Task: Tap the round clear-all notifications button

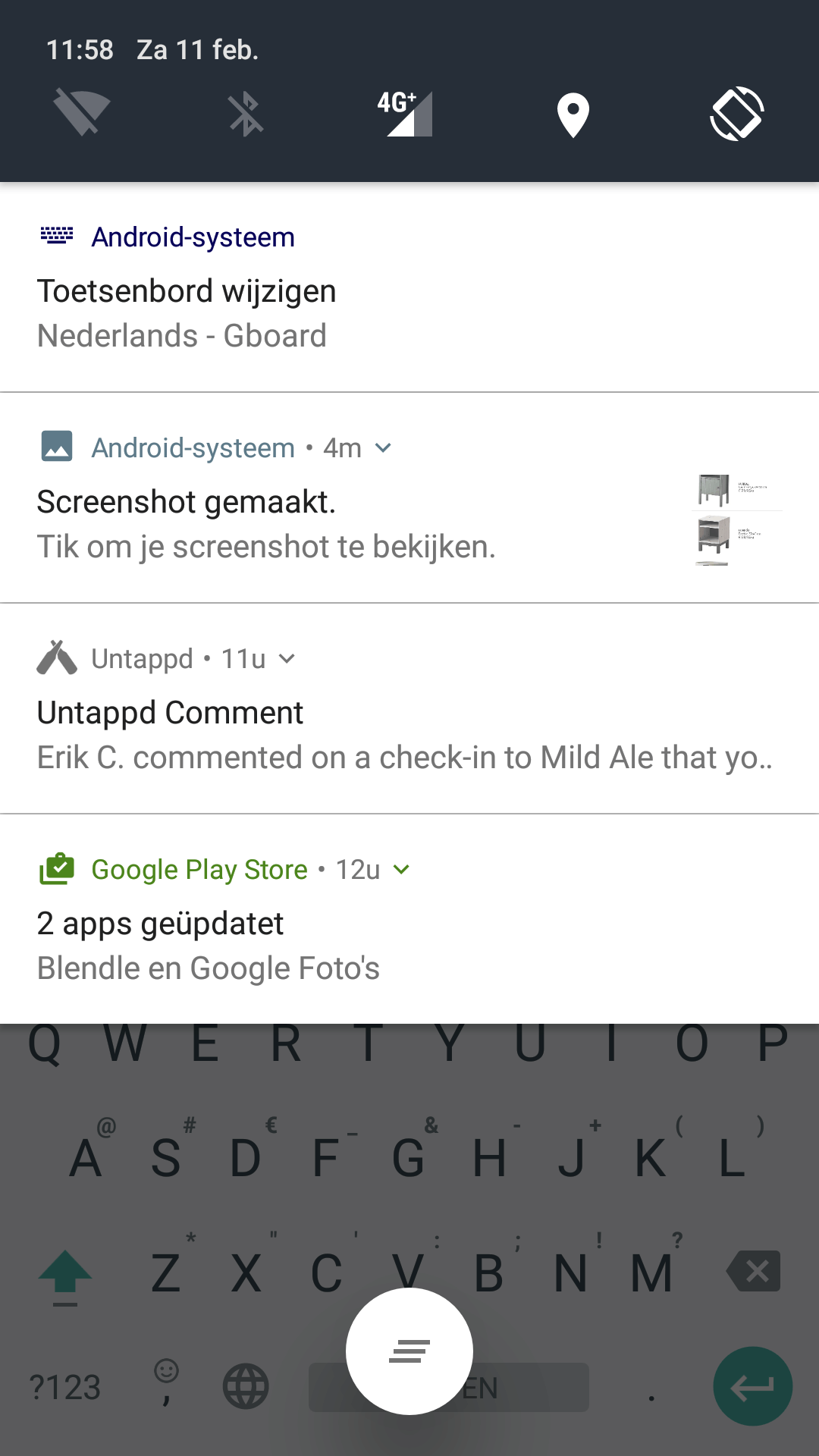Action: pyautogui.click(x=409, y=1351)
